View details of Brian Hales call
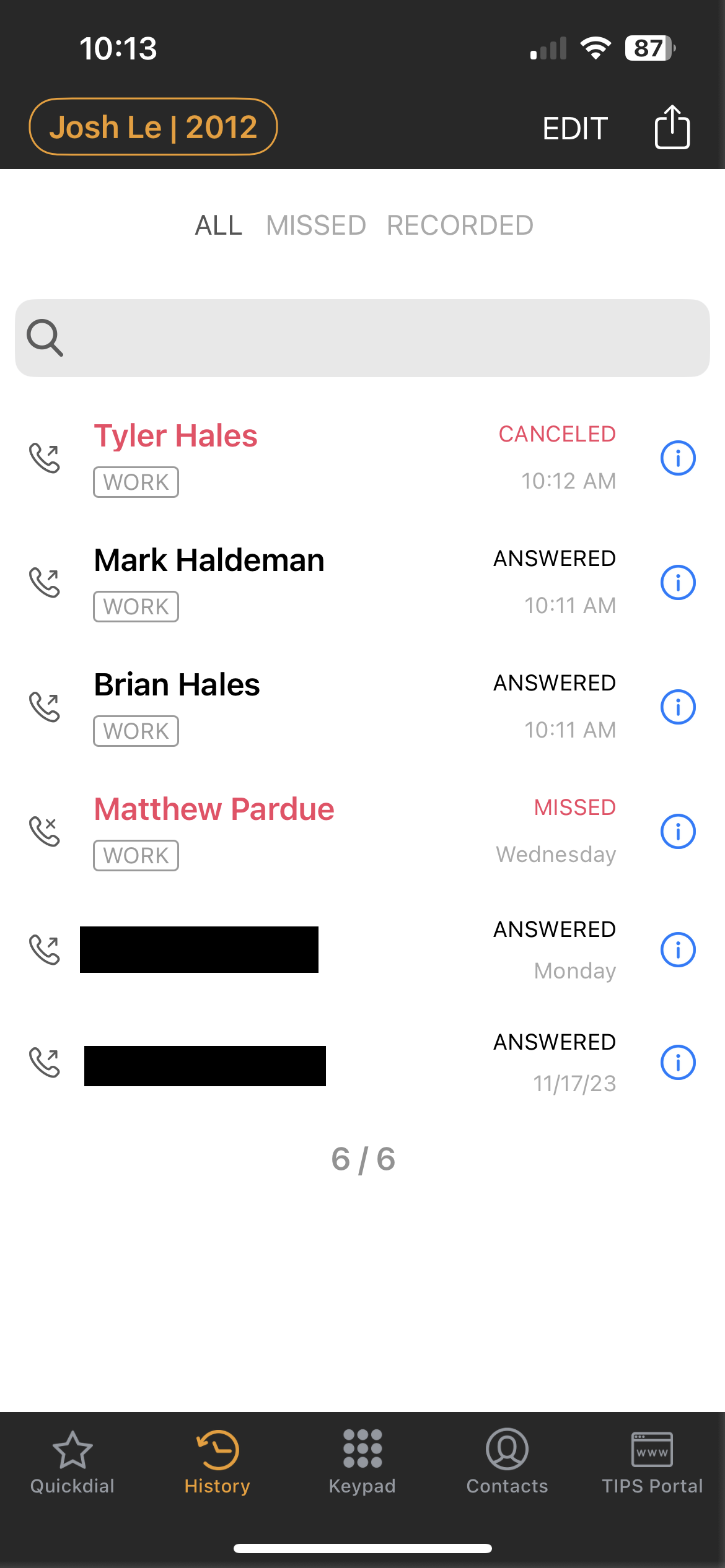Image resolution: width=725 pixels, height=1568 pixels. pos(678,707)
